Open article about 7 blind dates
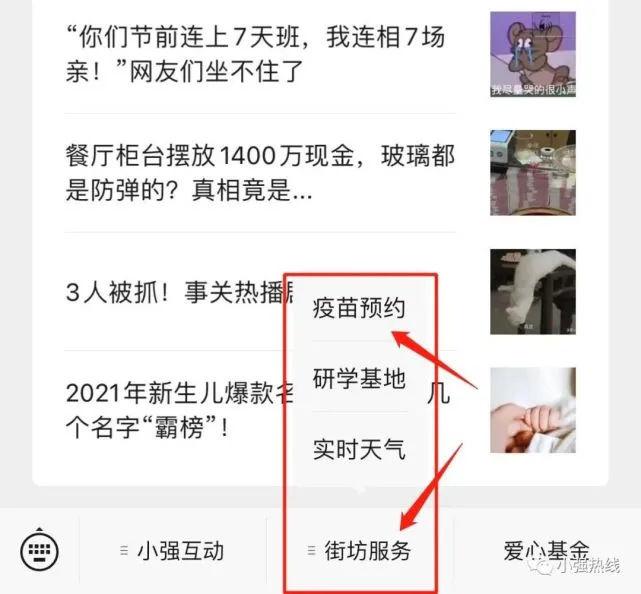This screenshot has height=594, width=641. 255,55
